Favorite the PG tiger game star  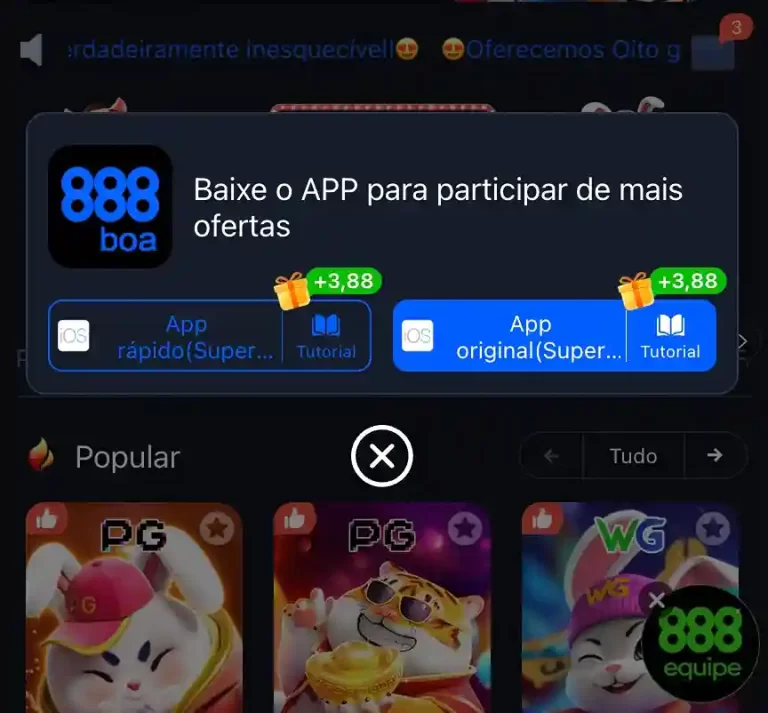[x=464, y=527]
